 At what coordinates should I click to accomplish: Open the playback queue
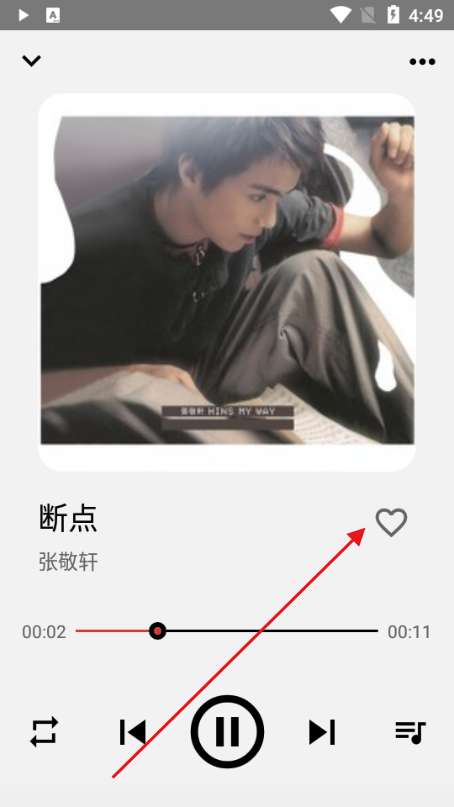[x=410, y=732]
